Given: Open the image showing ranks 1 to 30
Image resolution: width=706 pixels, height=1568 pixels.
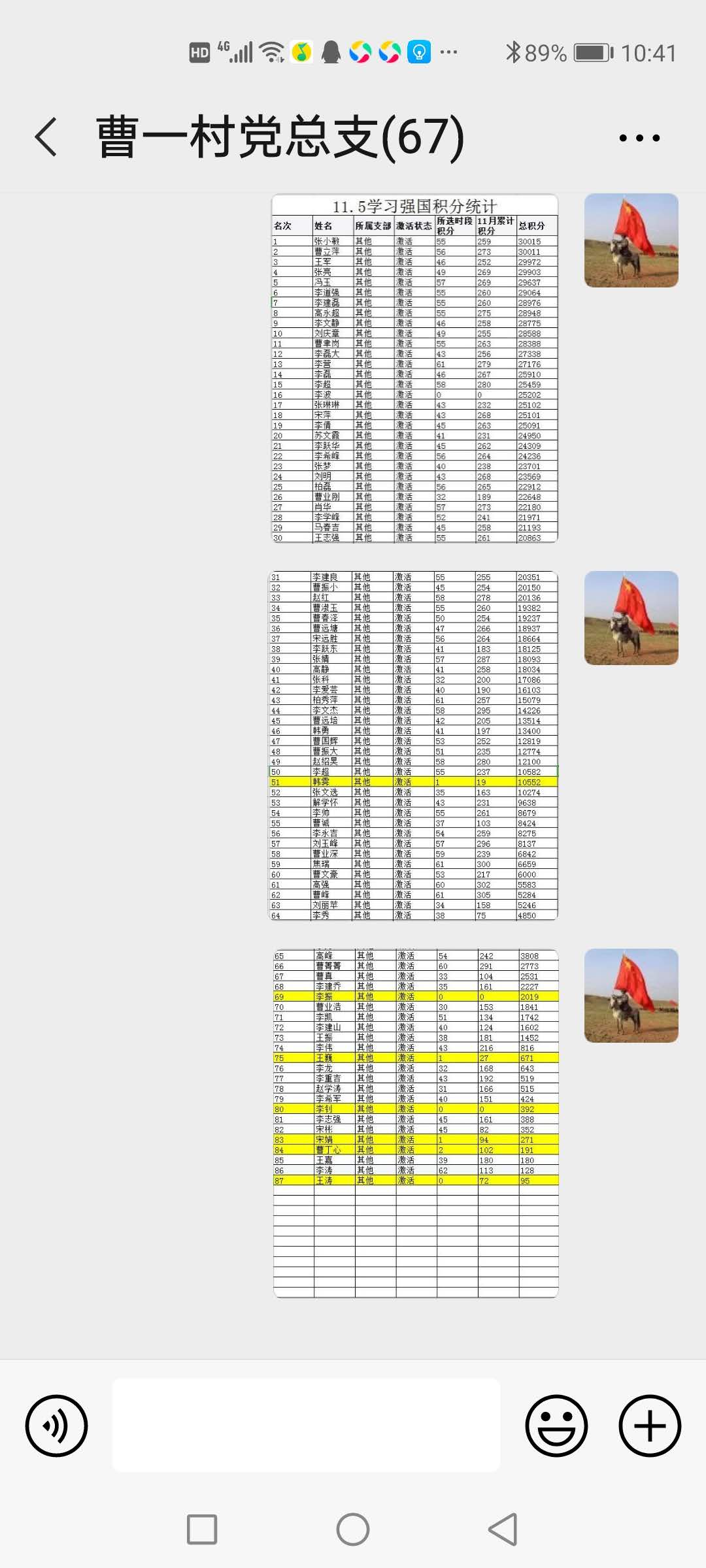Looking at the screenshot, I should [x=414, y=368].
